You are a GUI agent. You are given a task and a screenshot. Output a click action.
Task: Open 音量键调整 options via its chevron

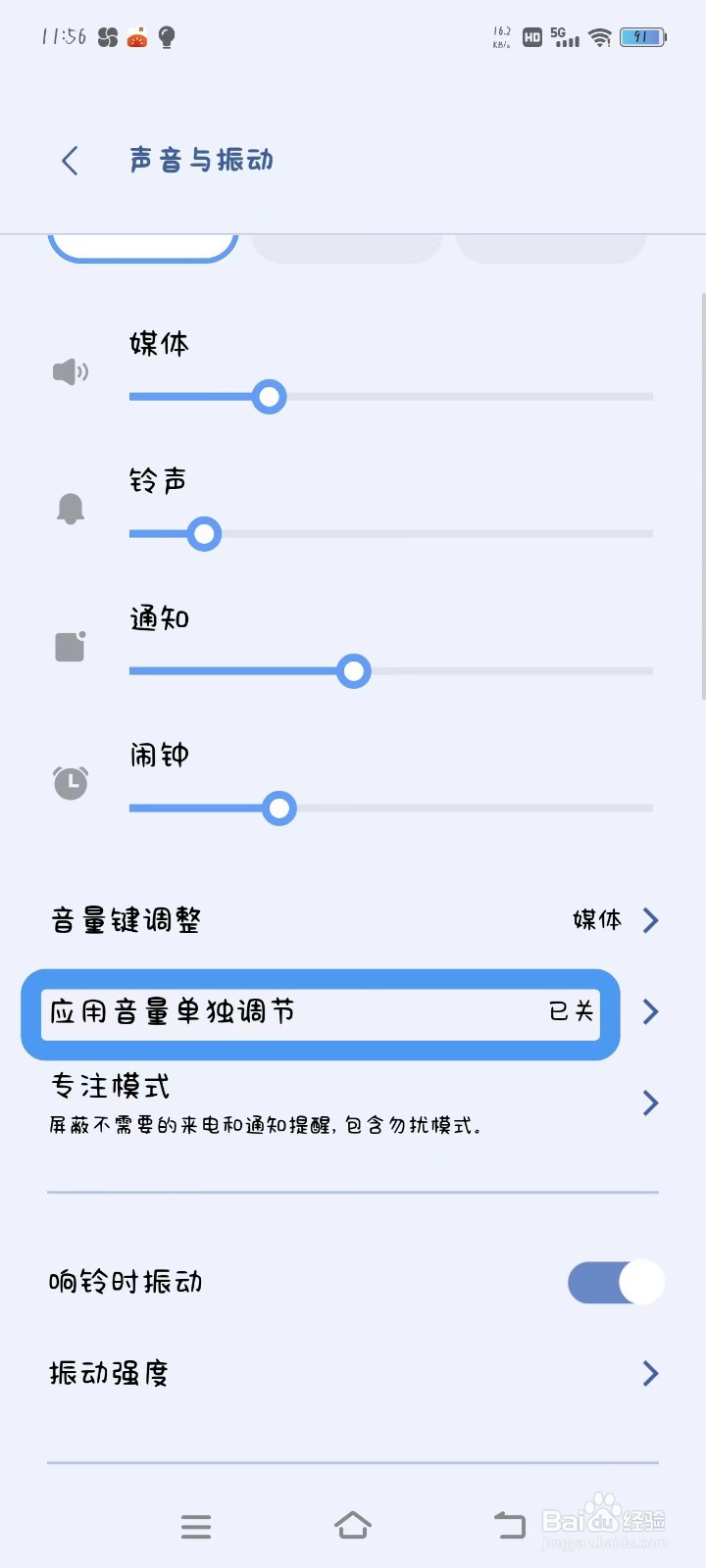coord(649,920)
